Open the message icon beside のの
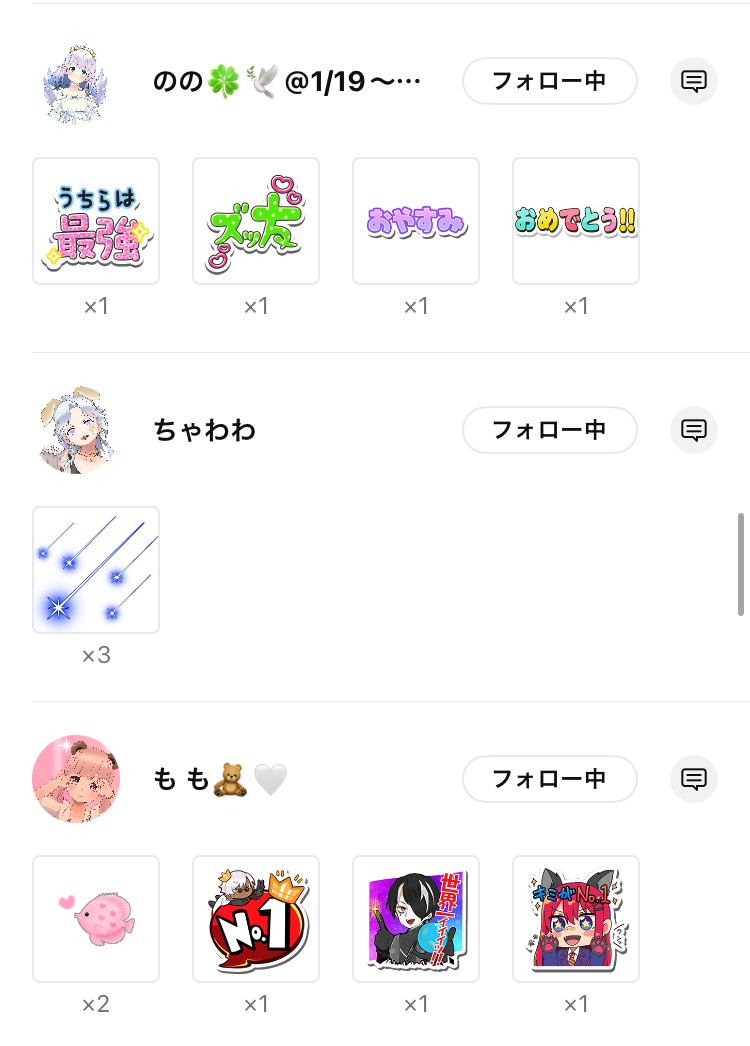Viewport: 750px width, 1046px height. pyautogui.click(x=694, y=81)
